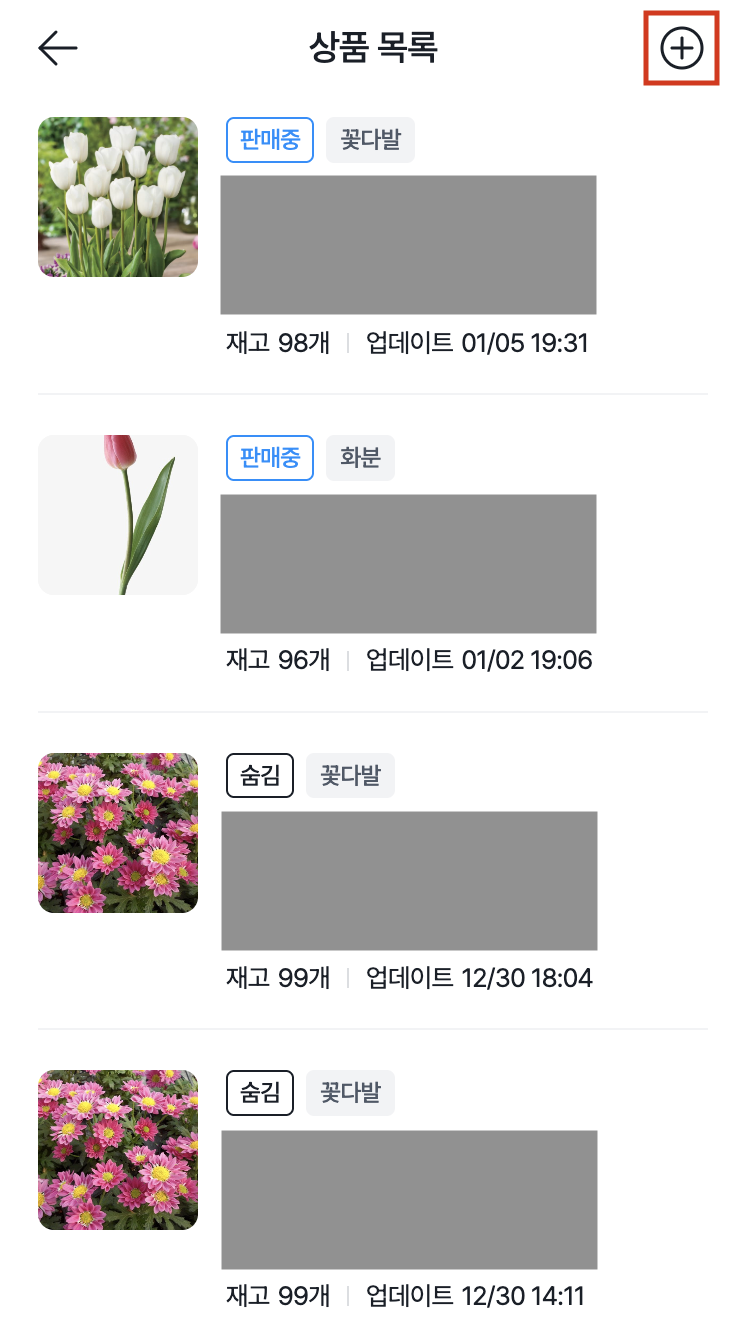Select the 재고 99개 text on the last item

pos(277,1296)
